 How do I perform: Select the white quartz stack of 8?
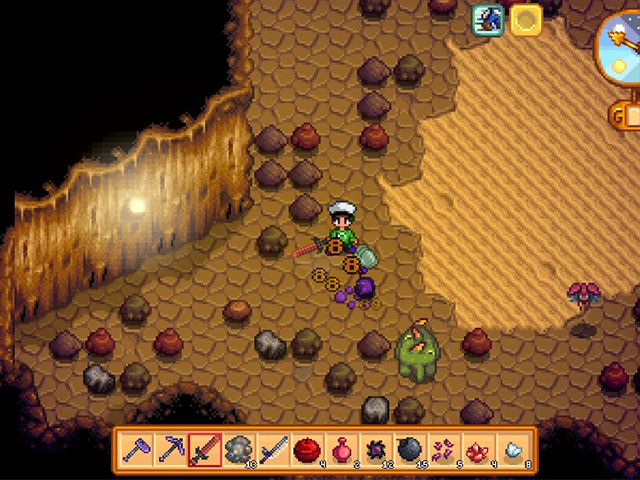tap(513, 450)
